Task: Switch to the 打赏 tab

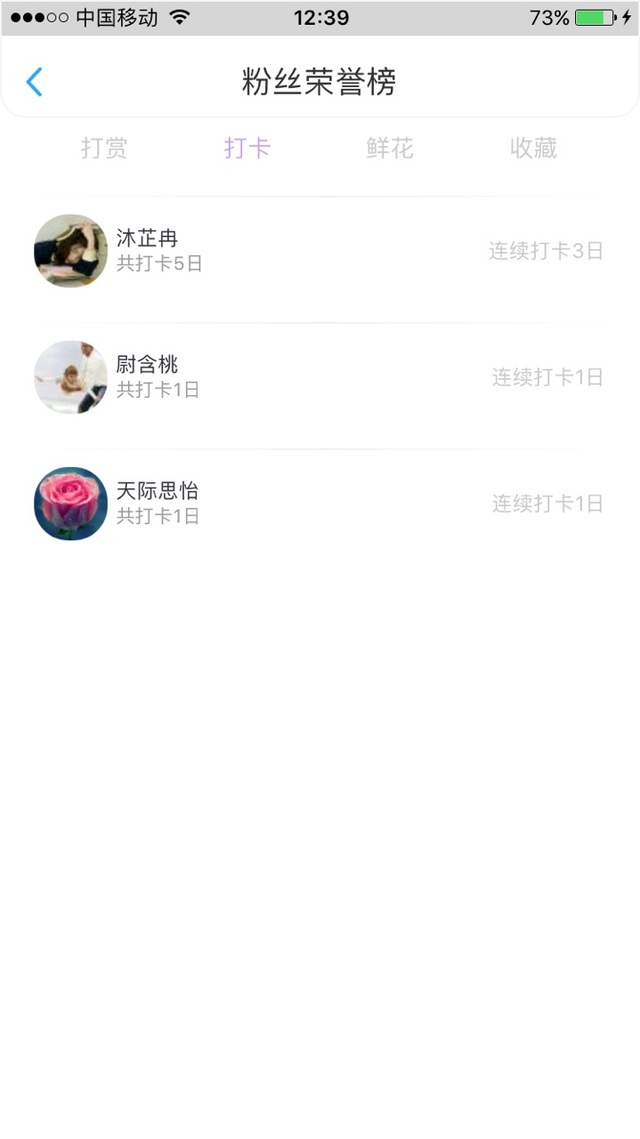Action: tap(104, 148)
